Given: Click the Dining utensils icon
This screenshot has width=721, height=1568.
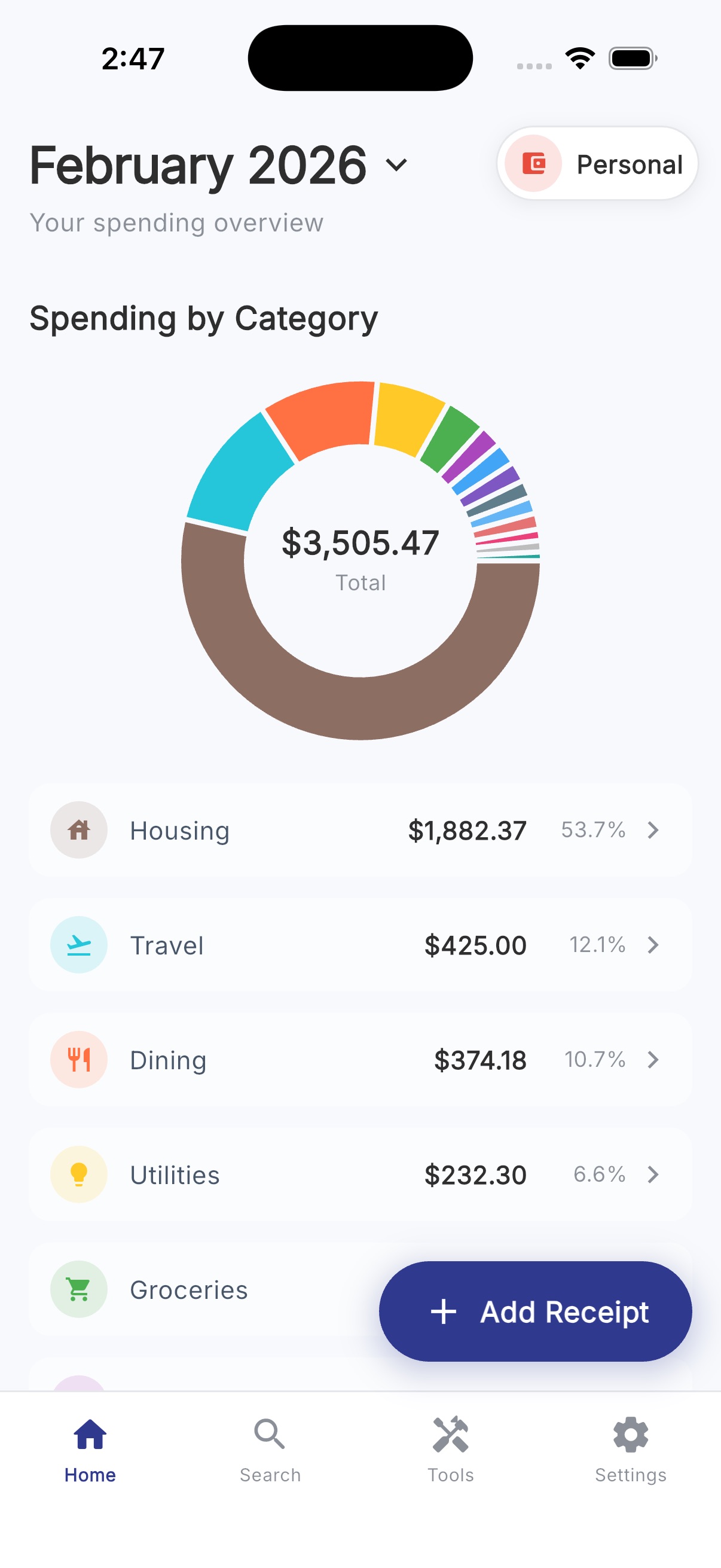Looking at the screenshot, I should click(78, 1059).
